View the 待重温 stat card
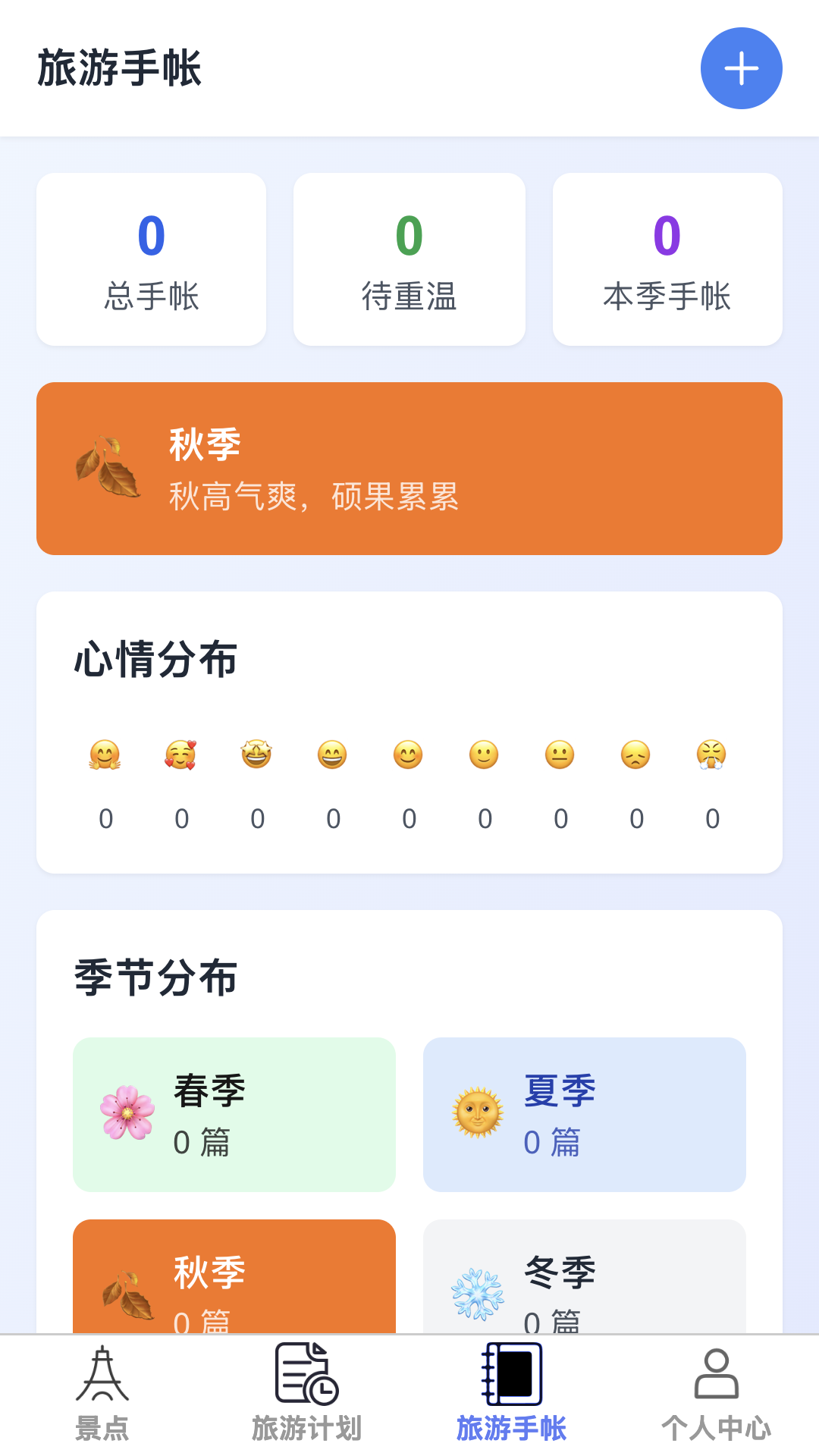The image size is (819, 1456). click(409, 259)
